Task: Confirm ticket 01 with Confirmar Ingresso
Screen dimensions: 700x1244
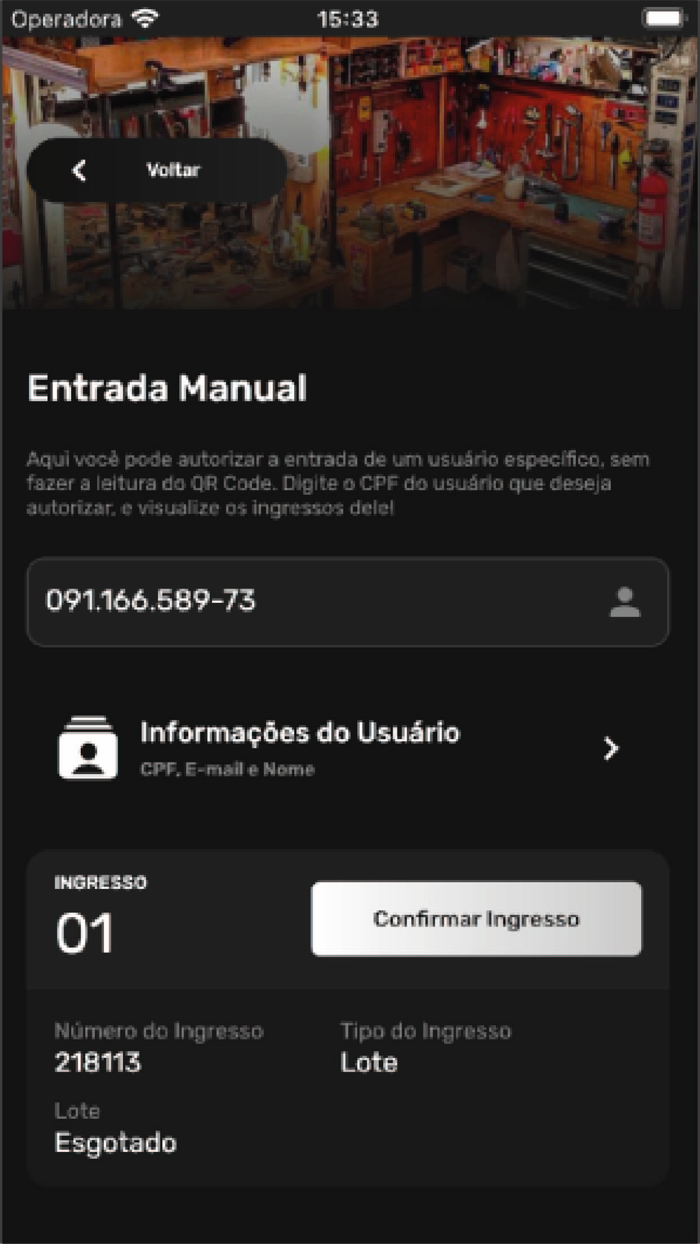Action: [476, 919]
